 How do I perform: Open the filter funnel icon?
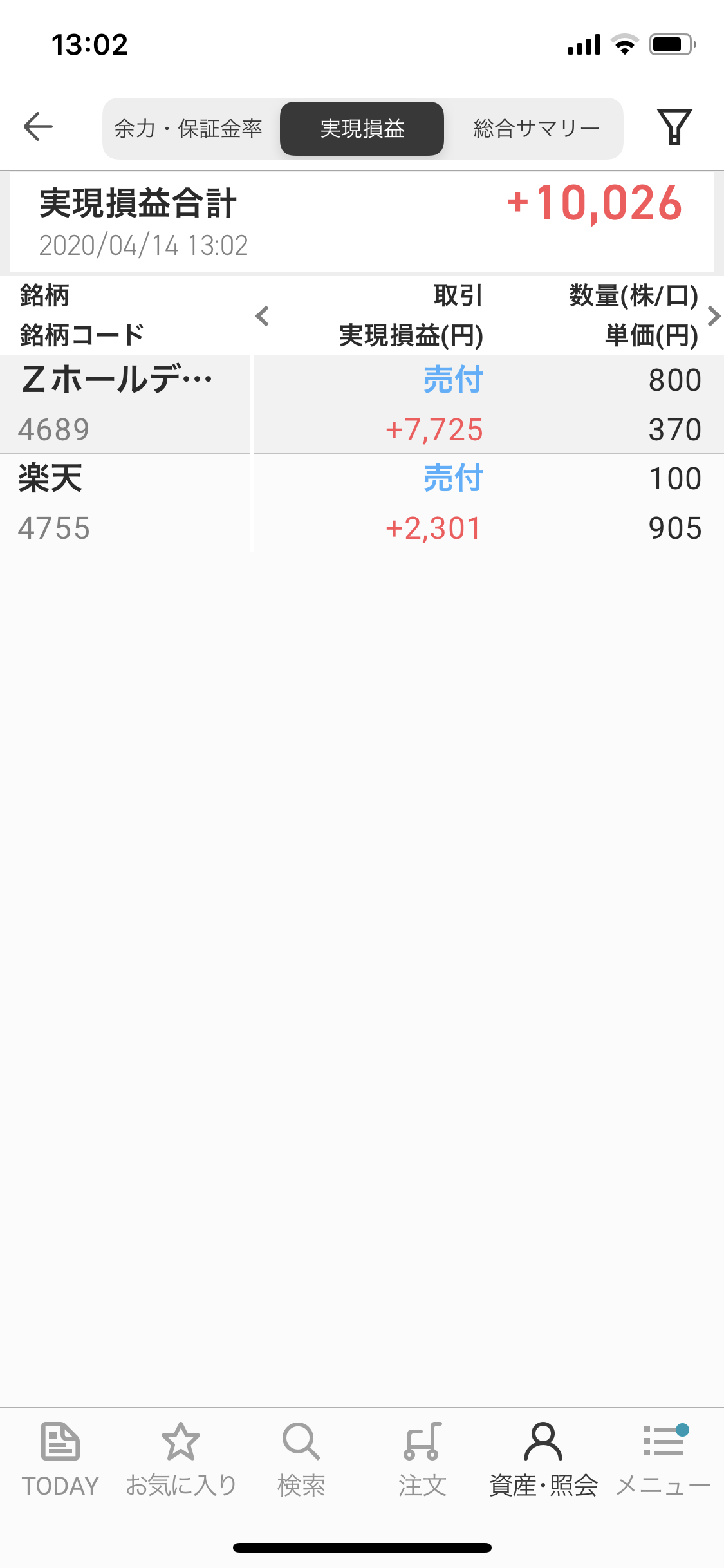pos(674,127)
